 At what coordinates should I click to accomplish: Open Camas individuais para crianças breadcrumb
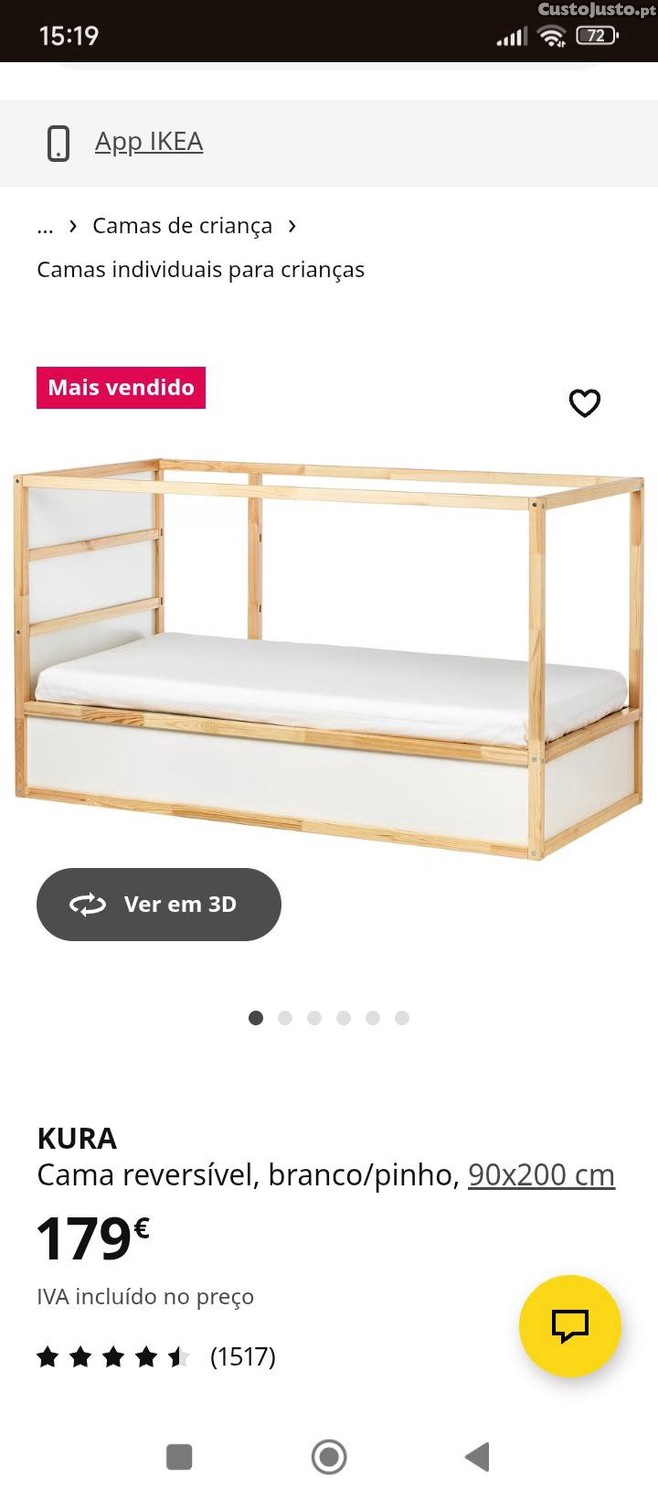[x=200, y=269]
